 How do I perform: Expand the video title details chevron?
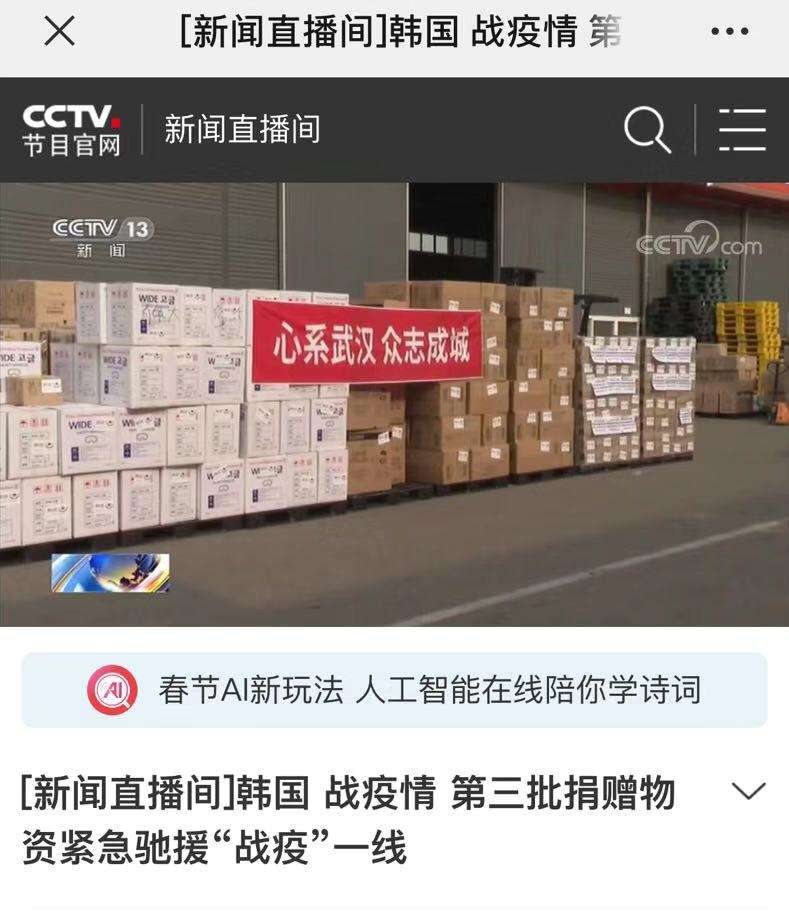(748, 792)
